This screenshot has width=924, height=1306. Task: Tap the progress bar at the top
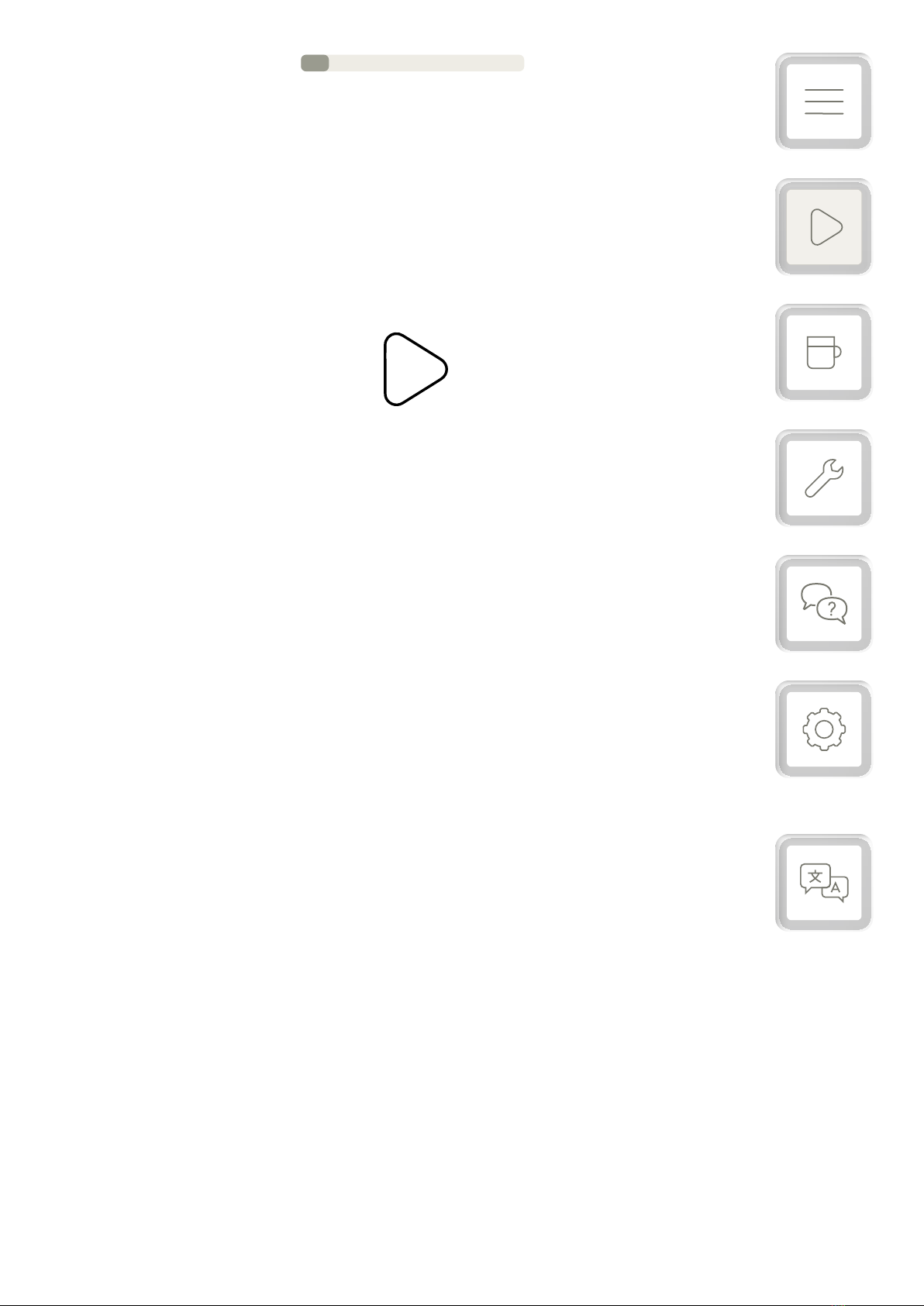point(412,63)
